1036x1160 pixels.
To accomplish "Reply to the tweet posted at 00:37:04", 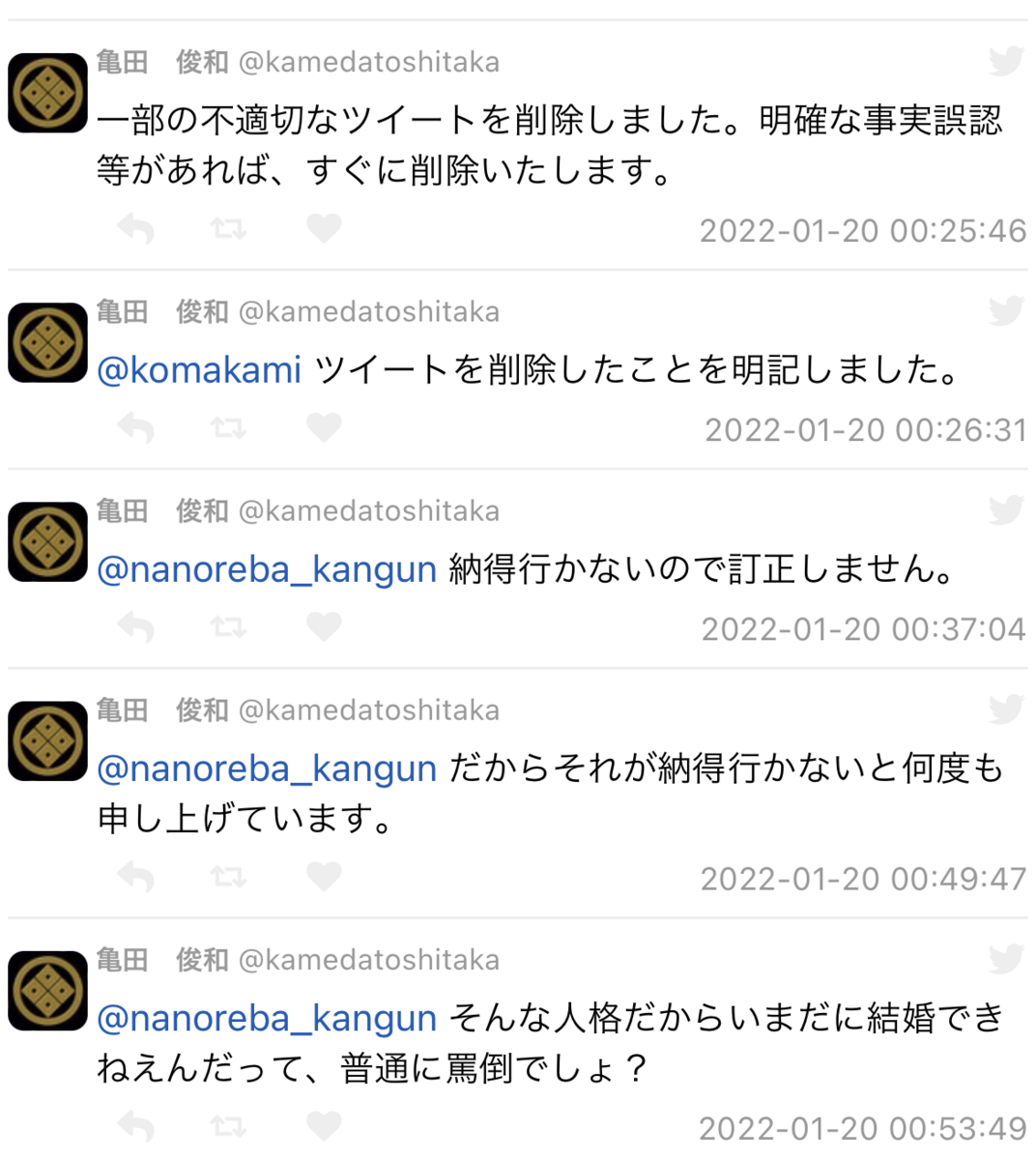I will click(135, 627).
